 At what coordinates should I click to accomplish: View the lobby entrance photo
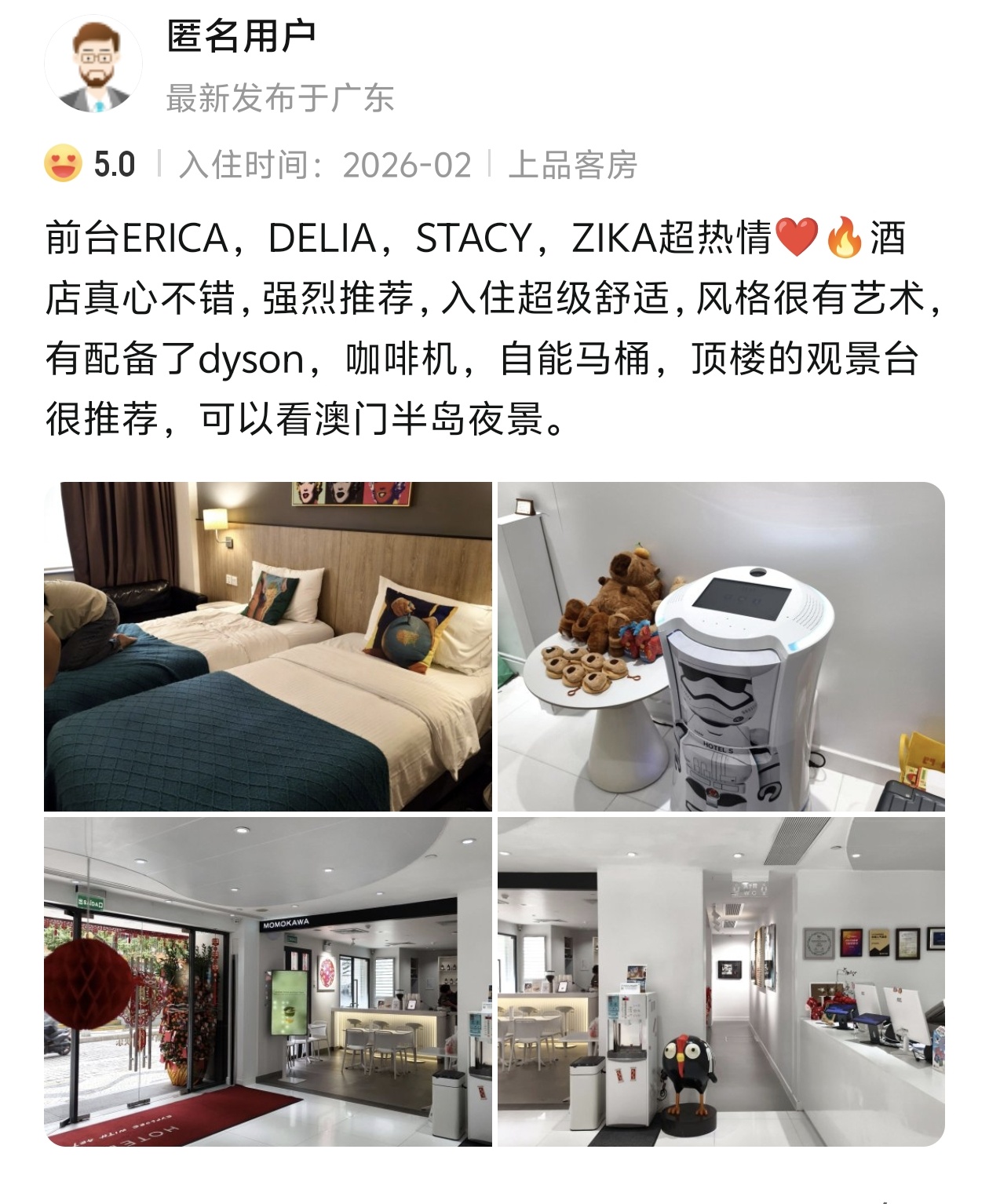point(268,981)
